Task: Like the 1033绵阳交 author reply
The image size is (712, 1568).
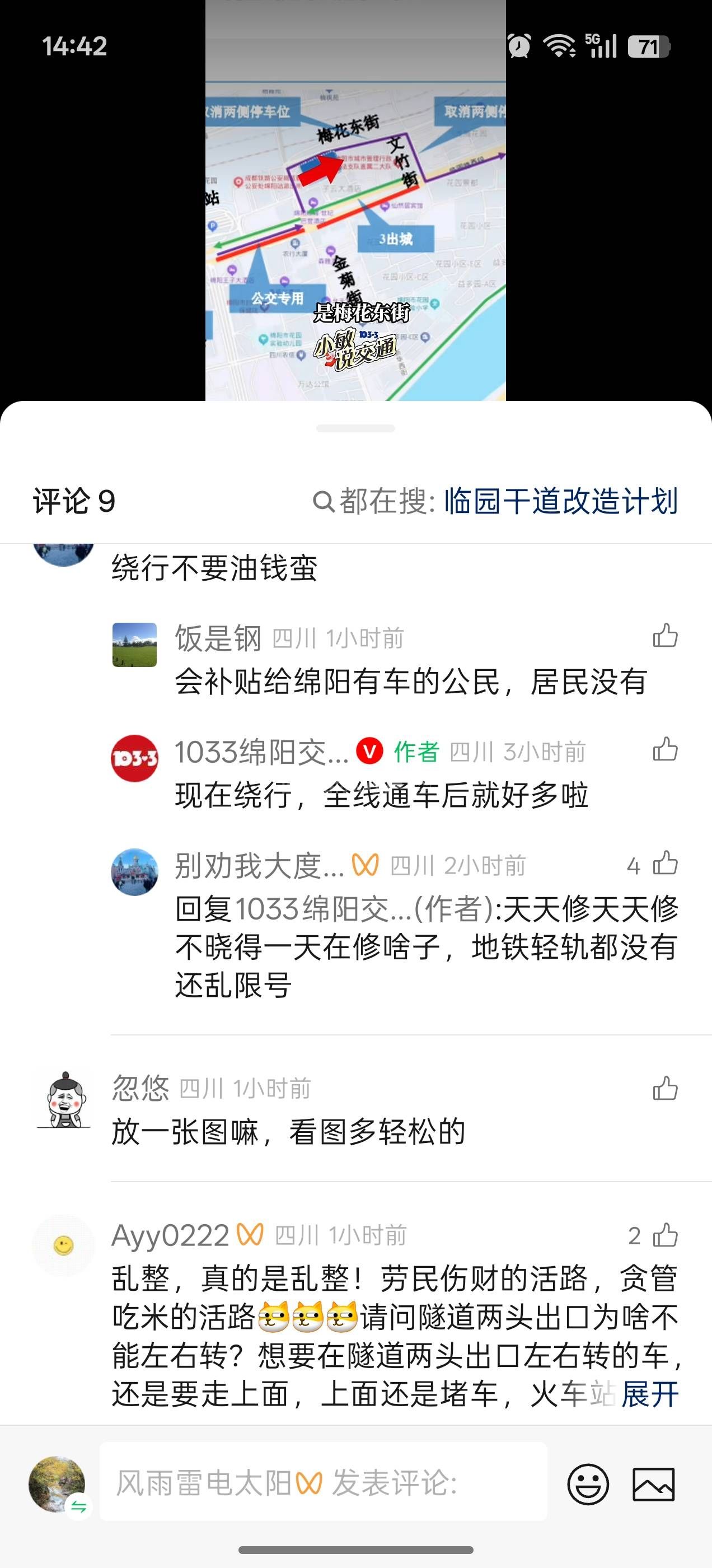Action: 664,750
